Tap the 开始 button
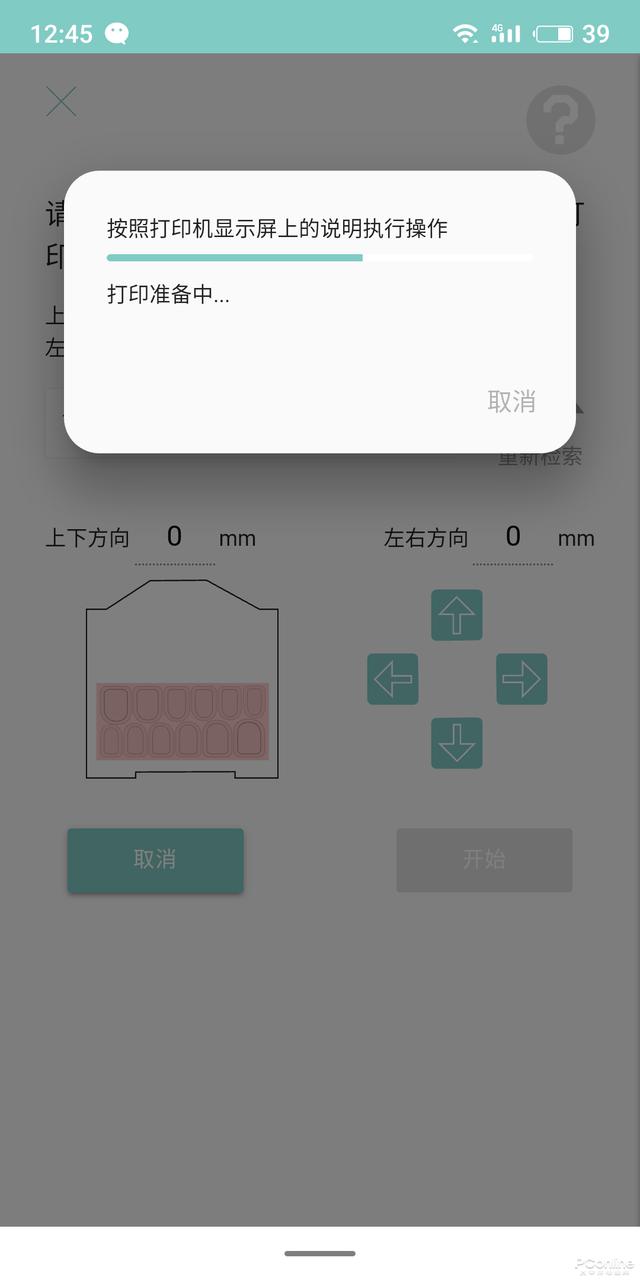This screenshot has width=640, height=1280. coord(484,860)
